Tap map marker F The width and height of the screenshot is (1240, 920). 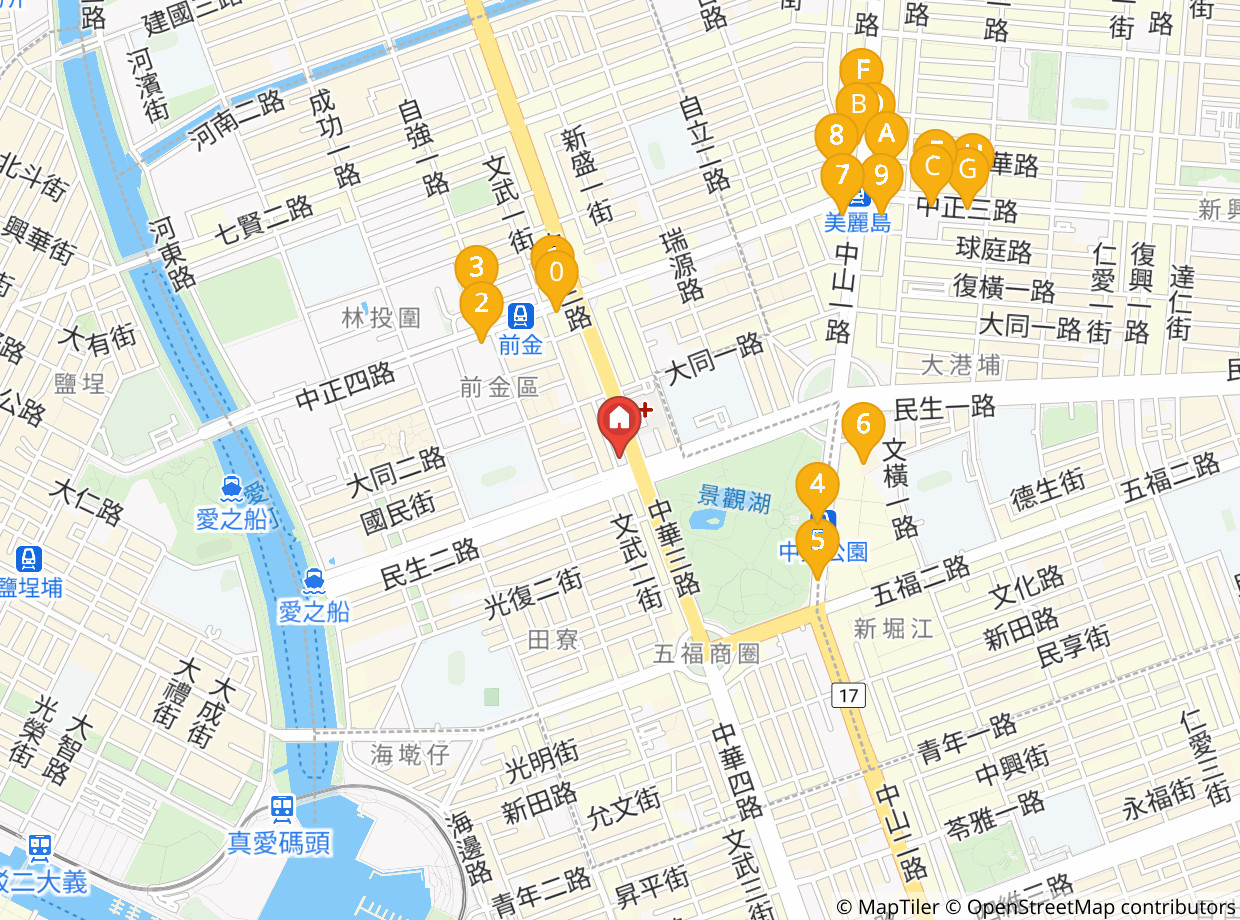861,78
